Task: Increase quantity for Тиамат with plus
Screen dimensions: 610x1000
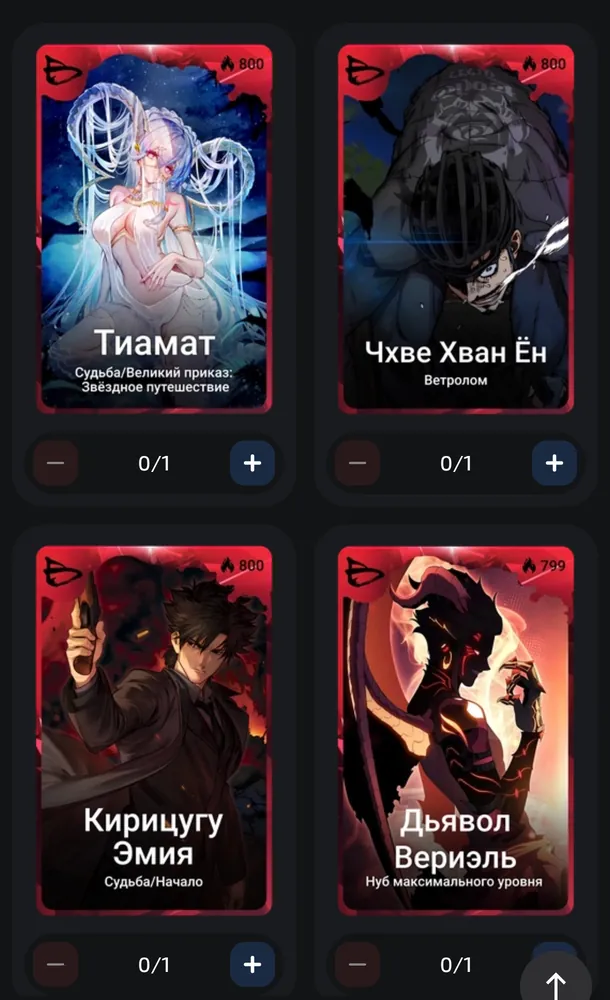Action: (x=253, y=462)
